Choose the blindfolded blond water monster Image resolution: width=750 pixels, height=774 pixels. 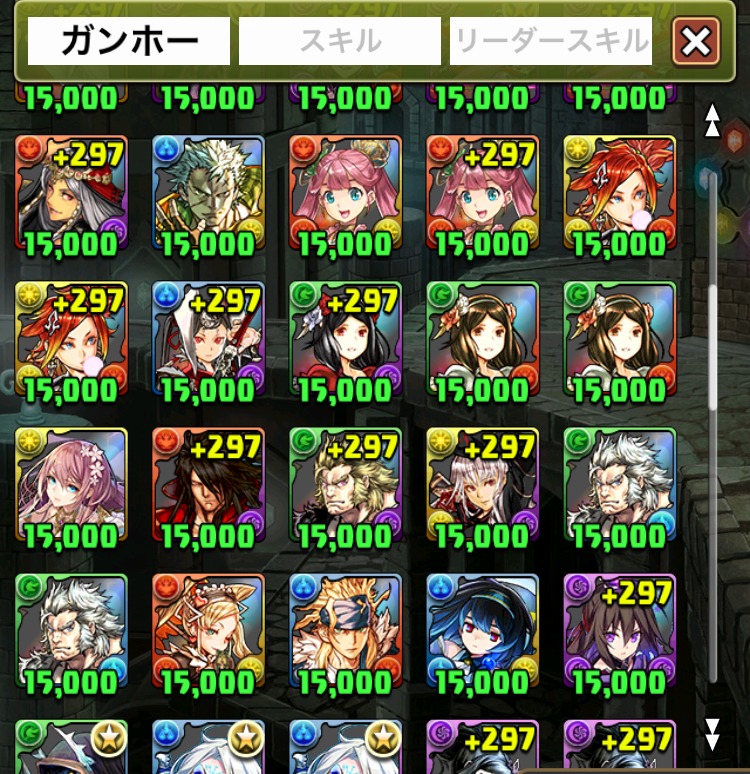[345, 628]
